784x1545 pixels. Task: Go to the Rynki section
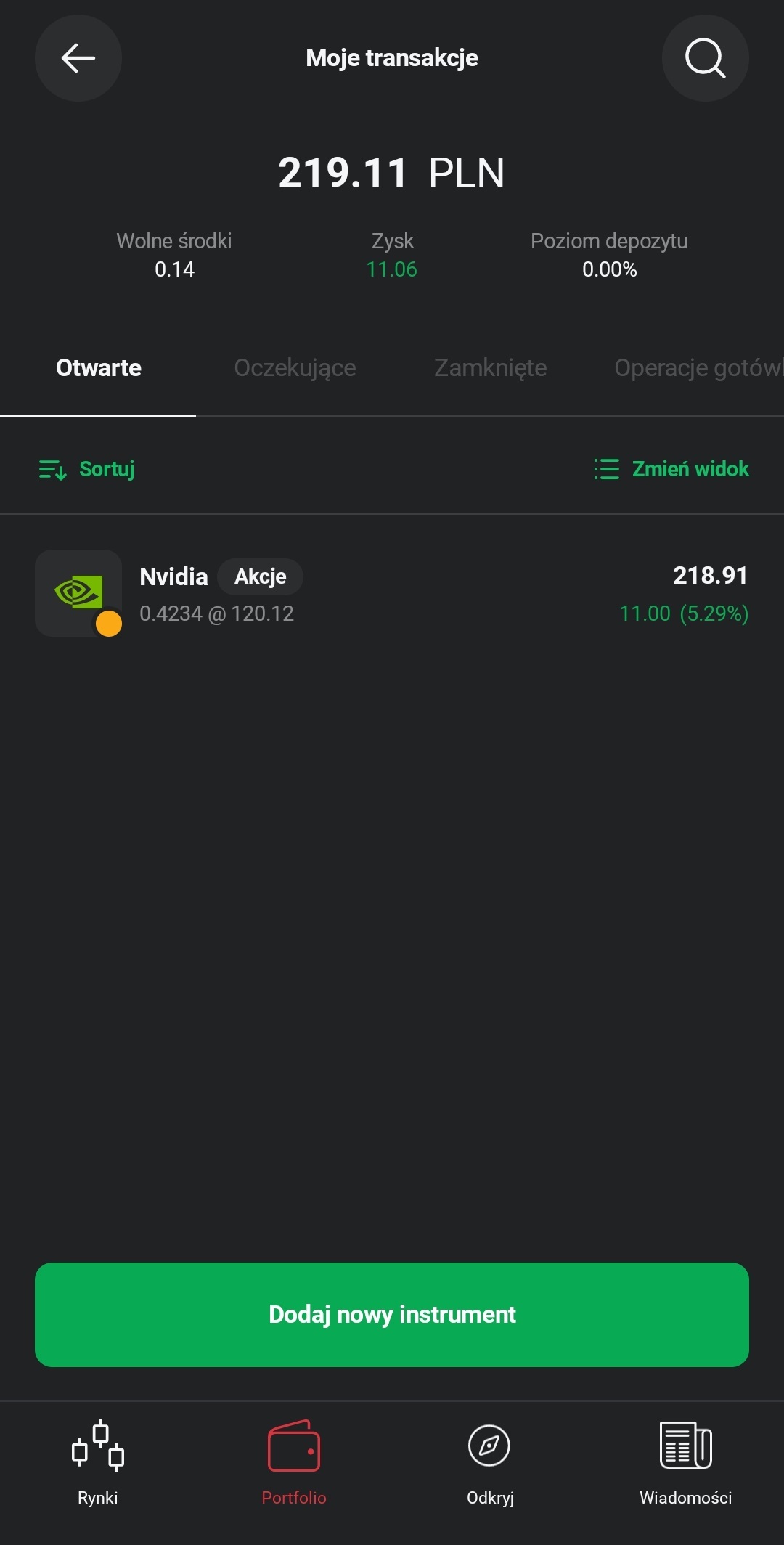point(98,1462)
